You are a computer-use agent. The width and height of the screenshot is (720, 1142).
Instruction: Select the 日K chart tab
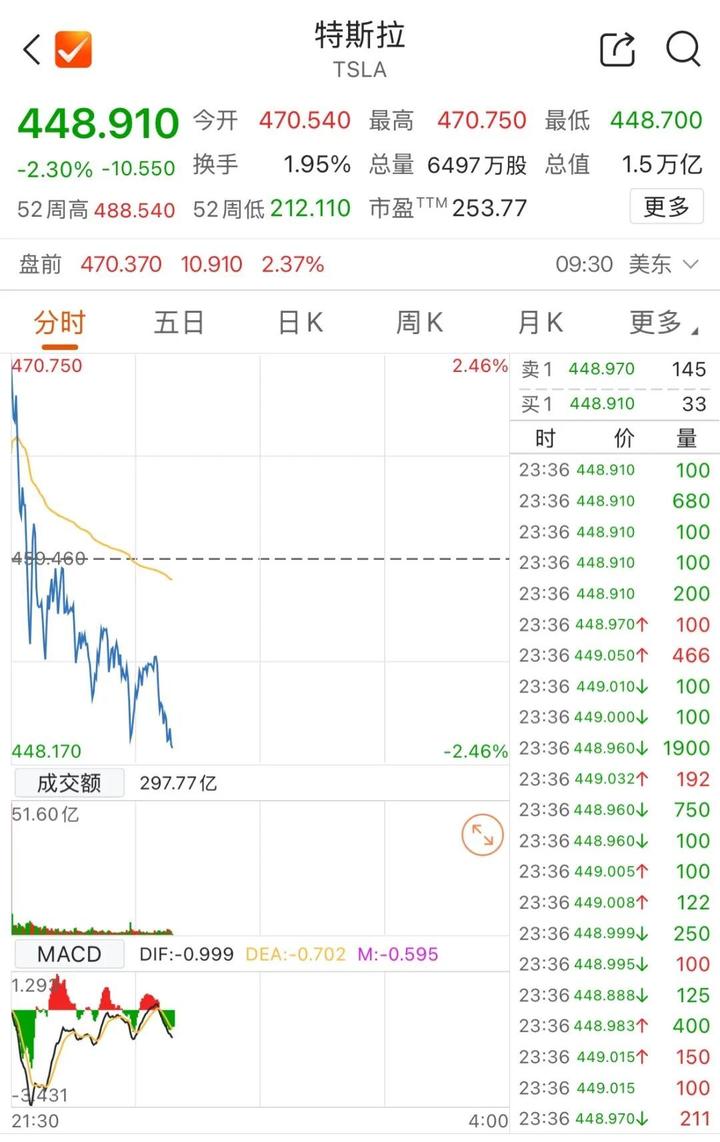click(300, 323)
